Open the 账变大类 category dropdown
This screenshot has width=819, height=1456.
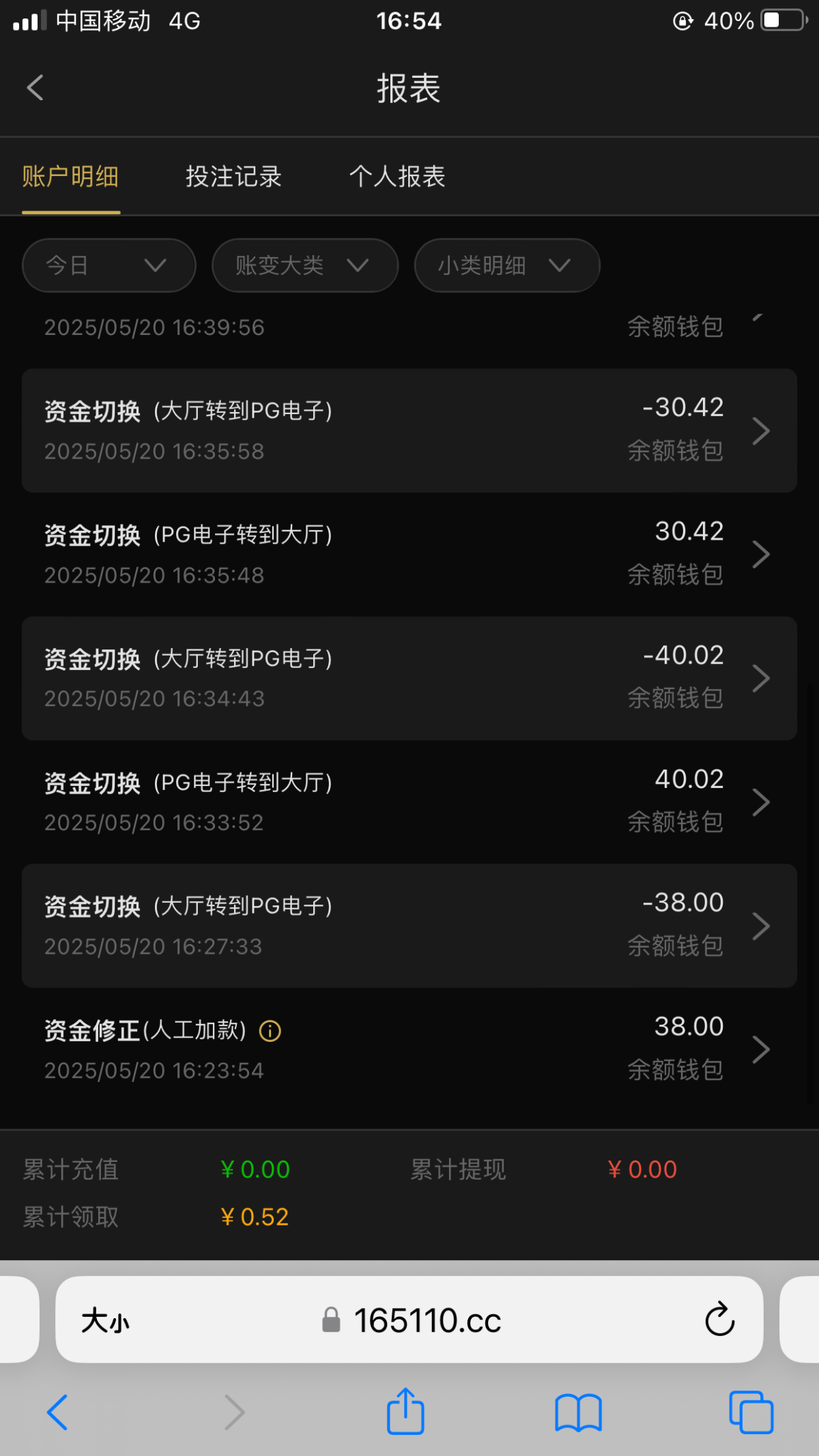point(304,265)
